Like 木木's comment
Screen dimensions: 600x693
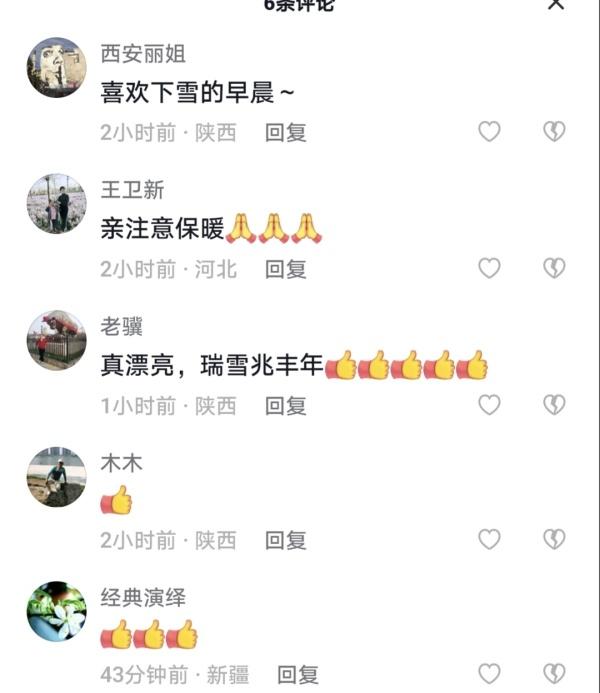click(489, 539)
